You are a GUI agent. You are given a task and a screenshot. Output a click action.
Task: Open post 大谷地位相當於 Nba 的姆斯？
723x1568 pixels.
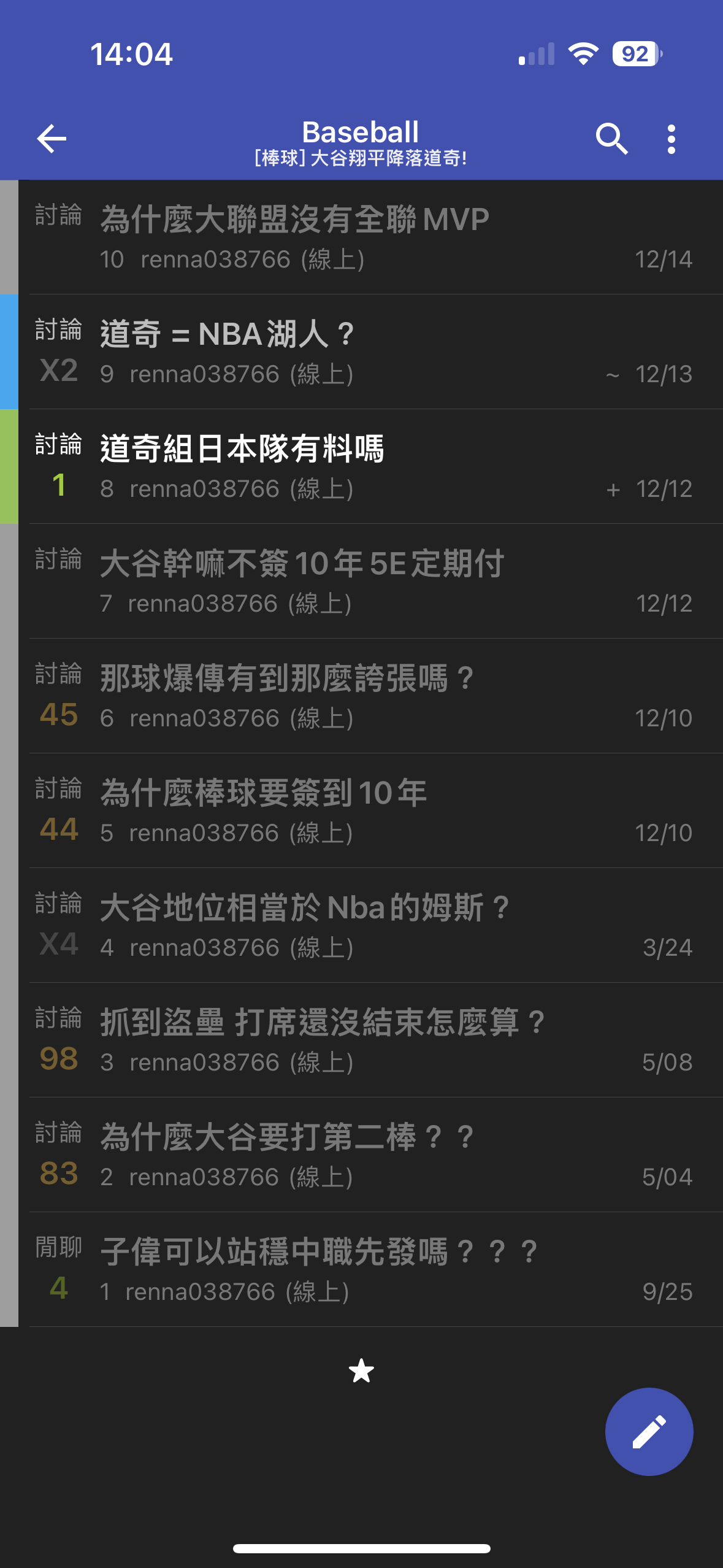(370, 926)
